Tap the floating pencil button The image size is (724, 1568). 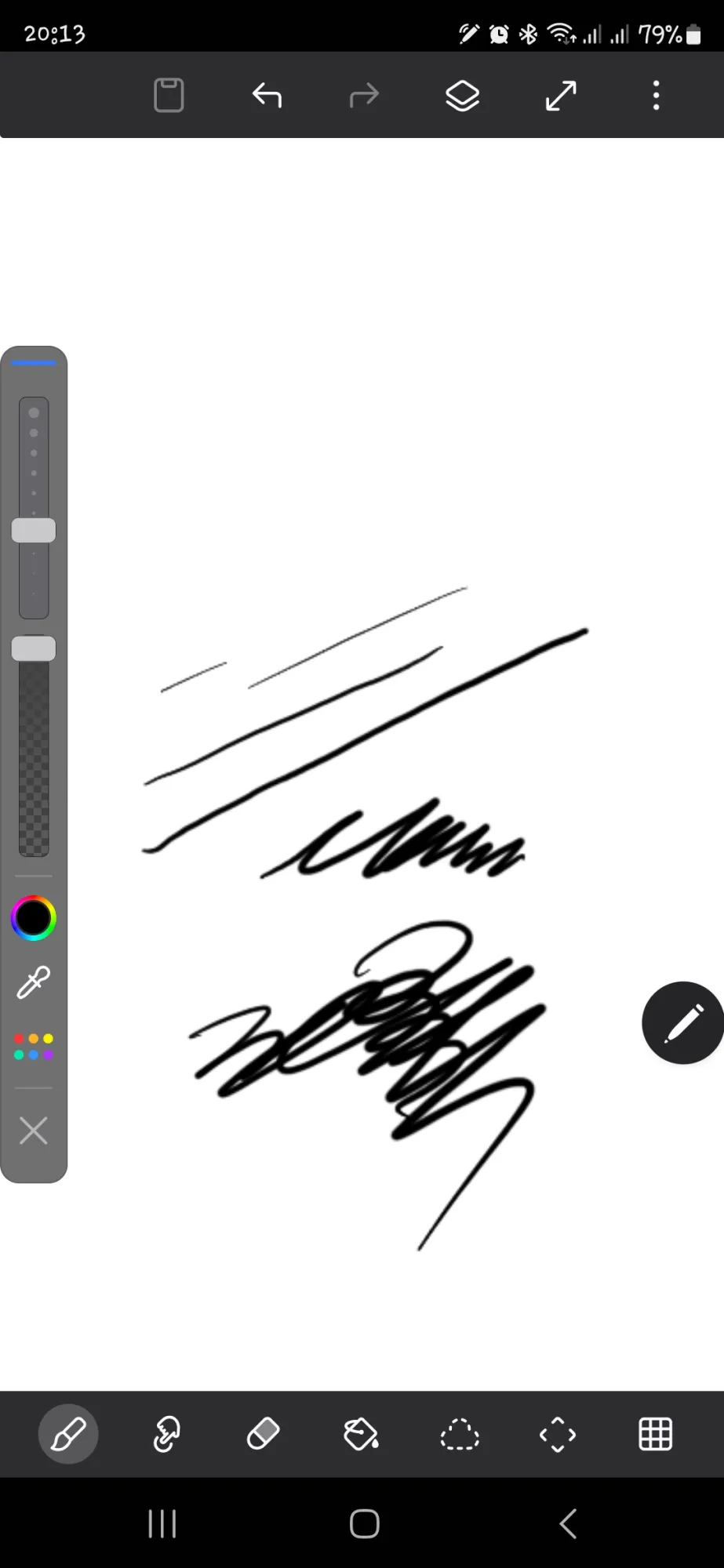682,1022
